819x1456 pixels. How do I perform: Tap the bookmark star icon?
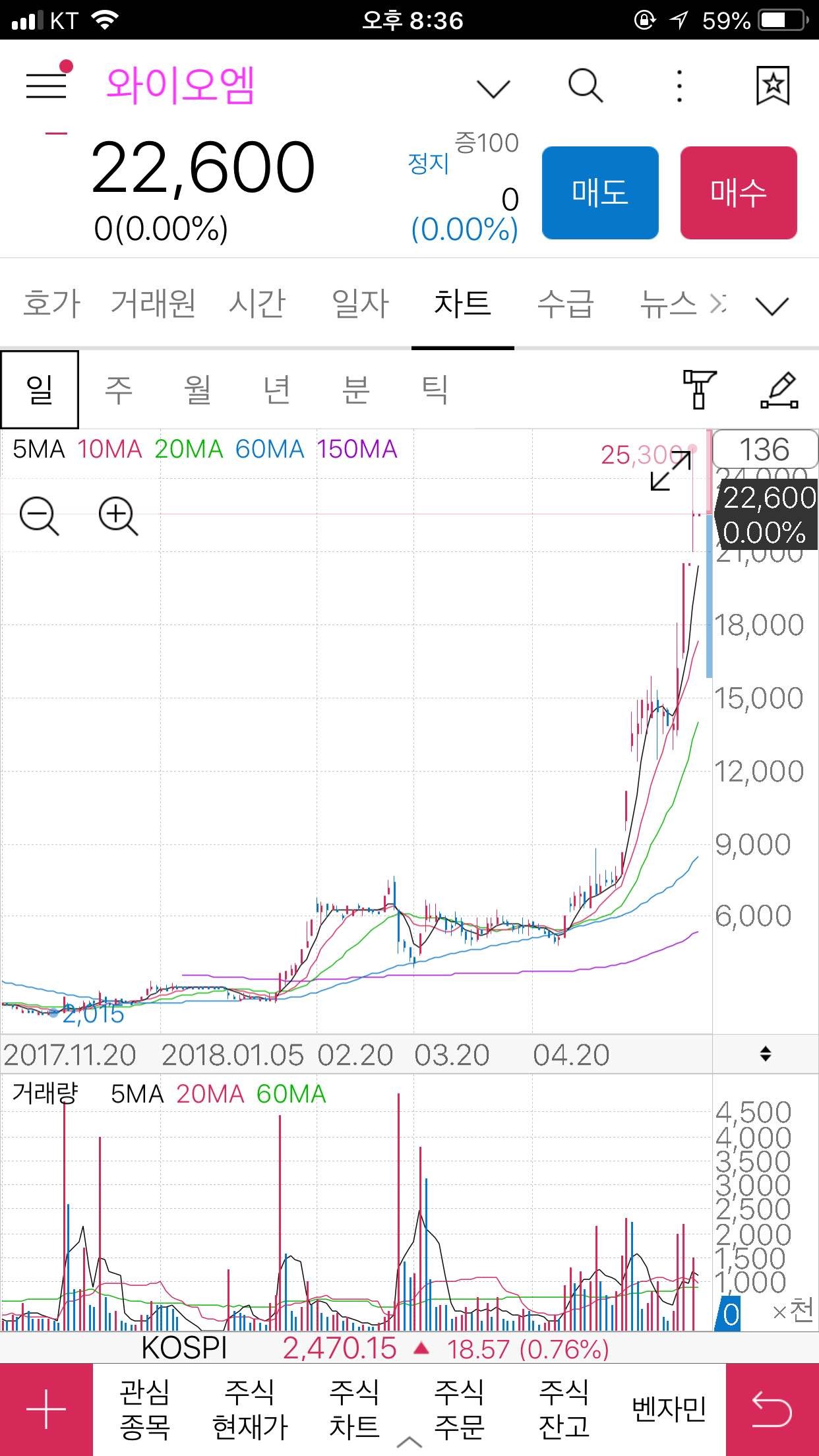pyautogui.click(x=773, y=86)
